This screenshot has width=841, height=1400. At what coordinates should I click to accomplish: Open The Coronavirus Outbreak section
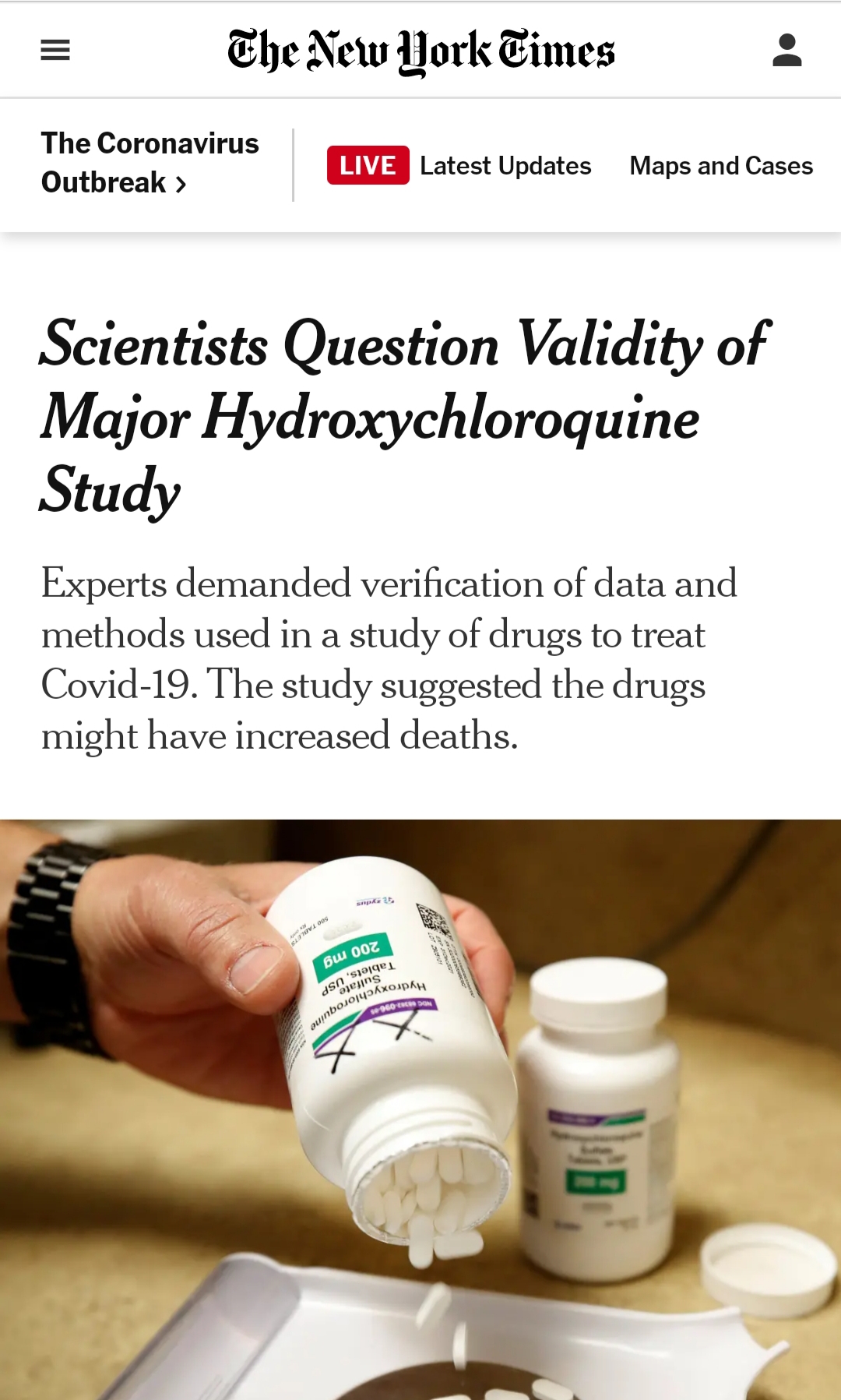click(x=150, y=163)
